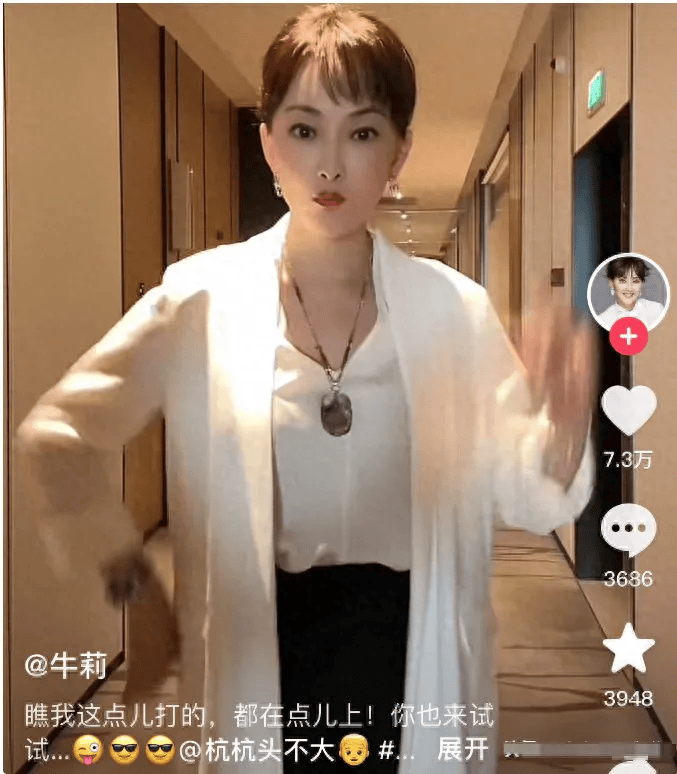Like this video with the heart

(x=628, y=410)
